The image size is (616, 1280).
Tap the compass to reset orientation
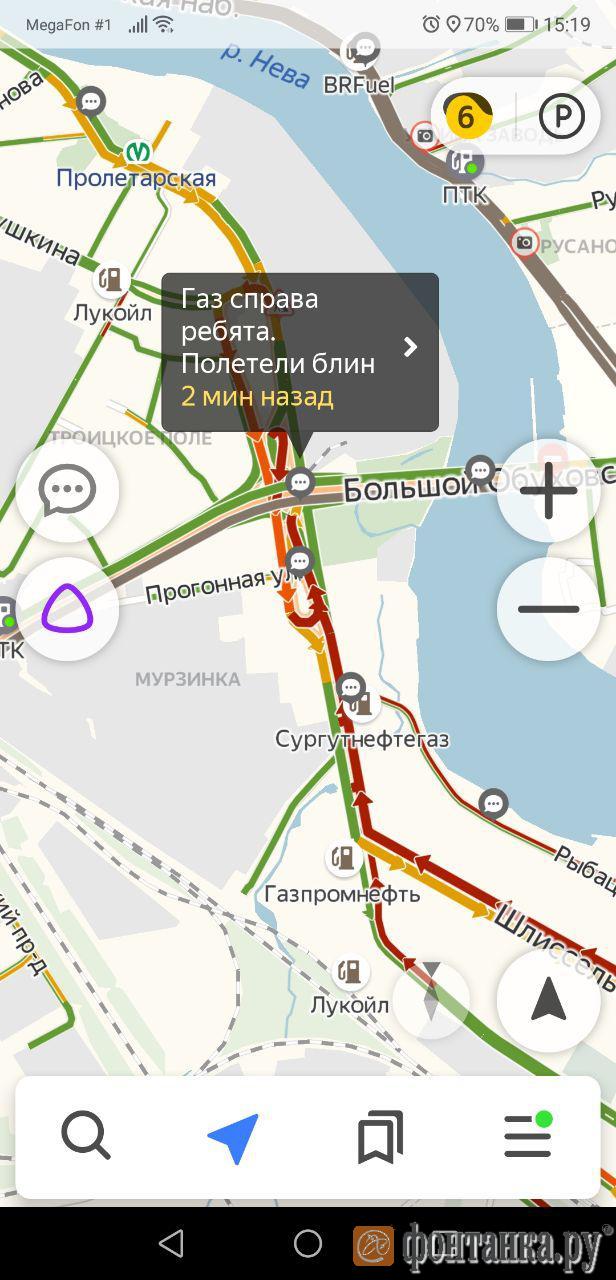(431, 998)
